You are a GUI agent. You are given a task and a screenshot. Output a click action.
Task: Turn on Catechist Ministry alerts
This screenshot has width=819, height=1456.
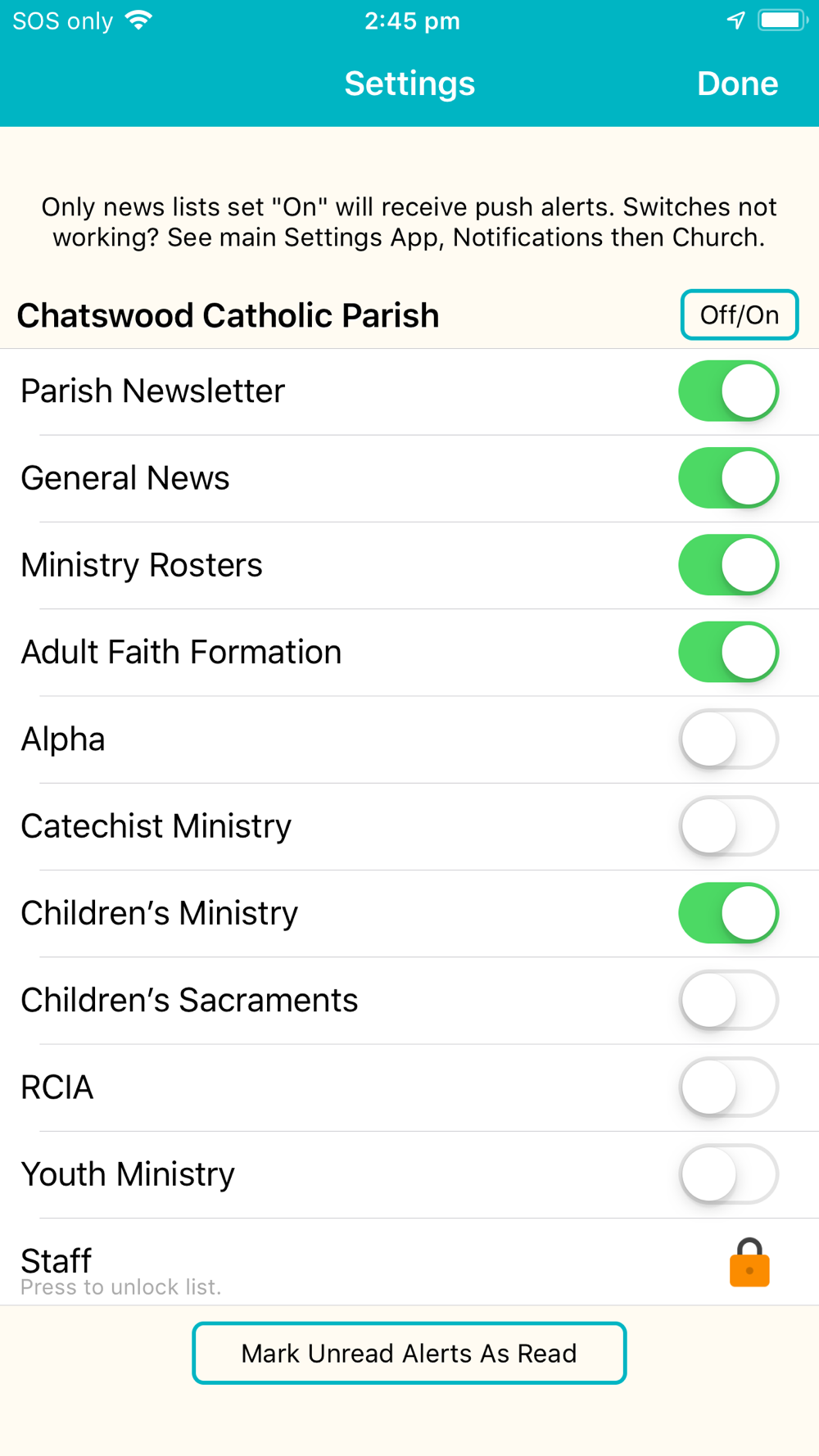tap(728, 826)
